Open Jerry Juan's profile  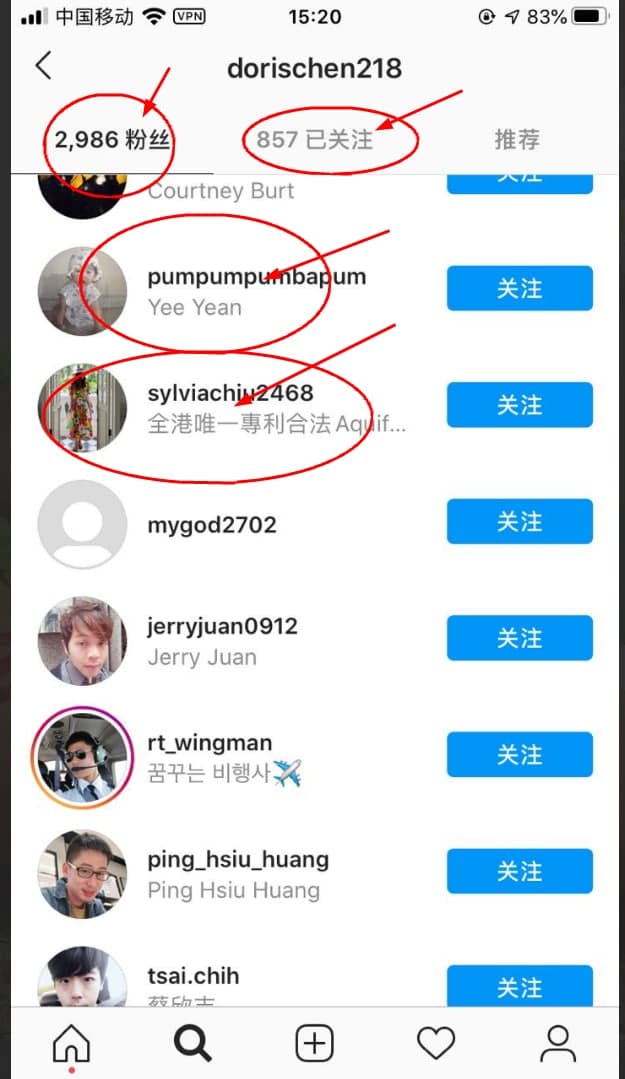[x=222, y=641]
